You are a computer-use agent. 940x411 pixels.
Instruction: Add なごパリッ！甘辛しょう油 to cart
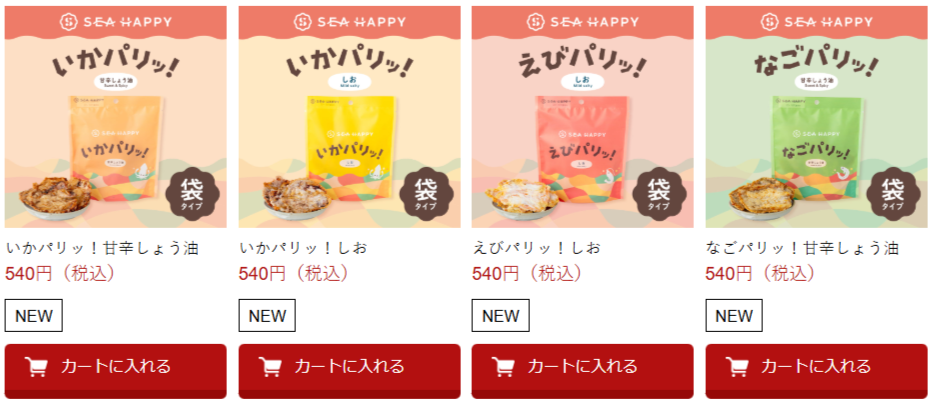point(816,367)
